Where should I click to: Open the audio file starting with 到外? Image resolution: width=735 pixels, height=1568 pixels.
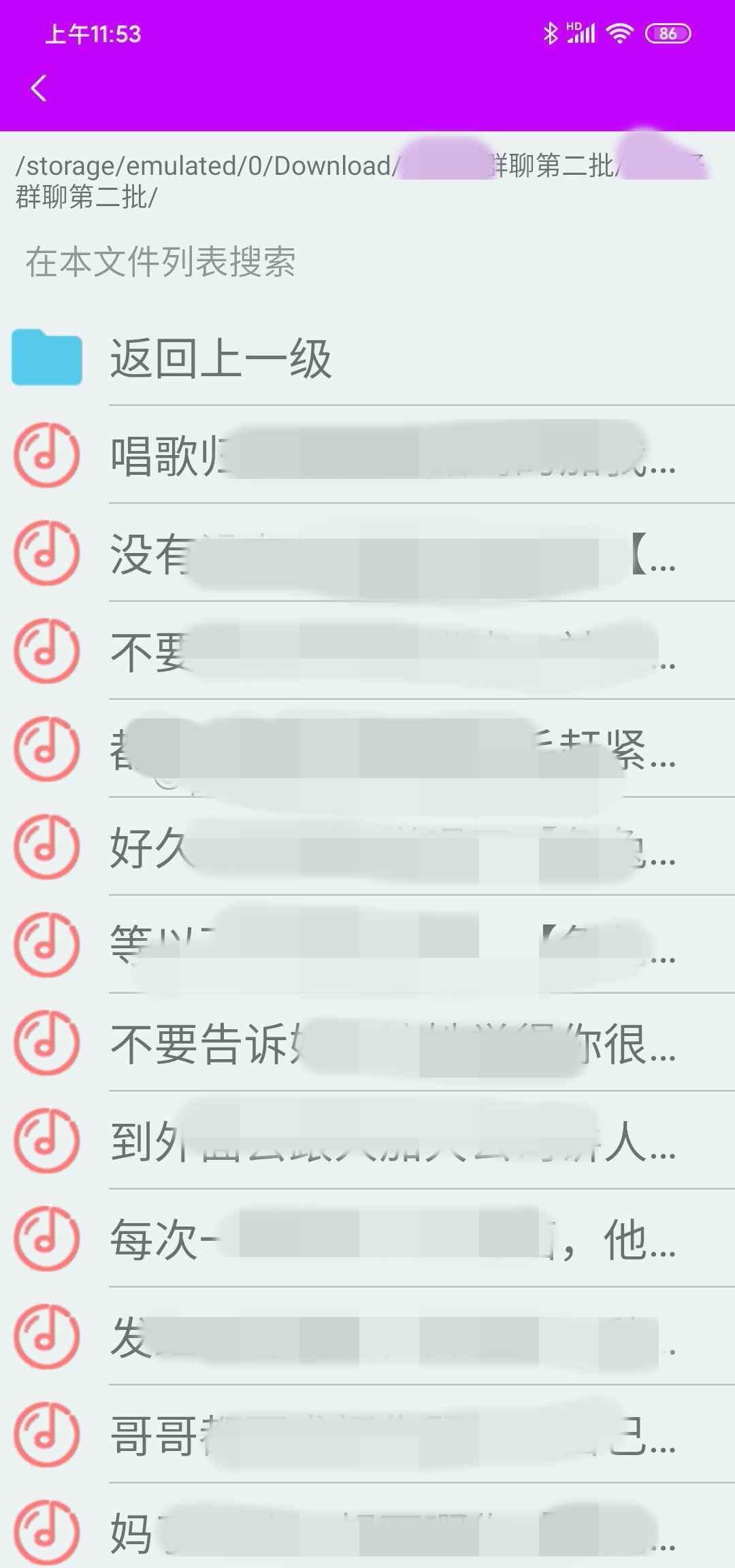(367, 1141)
